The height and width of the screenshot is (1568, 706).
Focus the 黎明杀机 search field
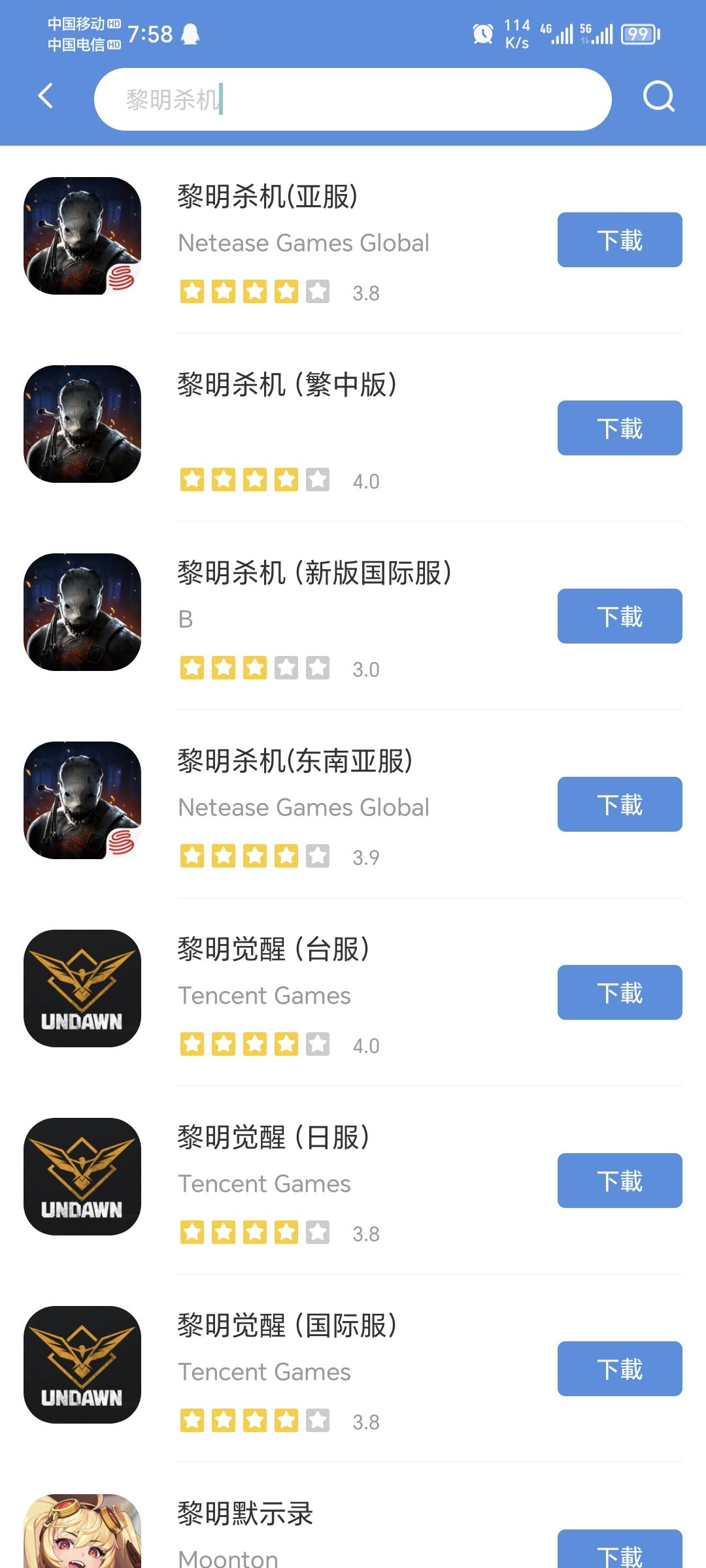coord(353,99)
